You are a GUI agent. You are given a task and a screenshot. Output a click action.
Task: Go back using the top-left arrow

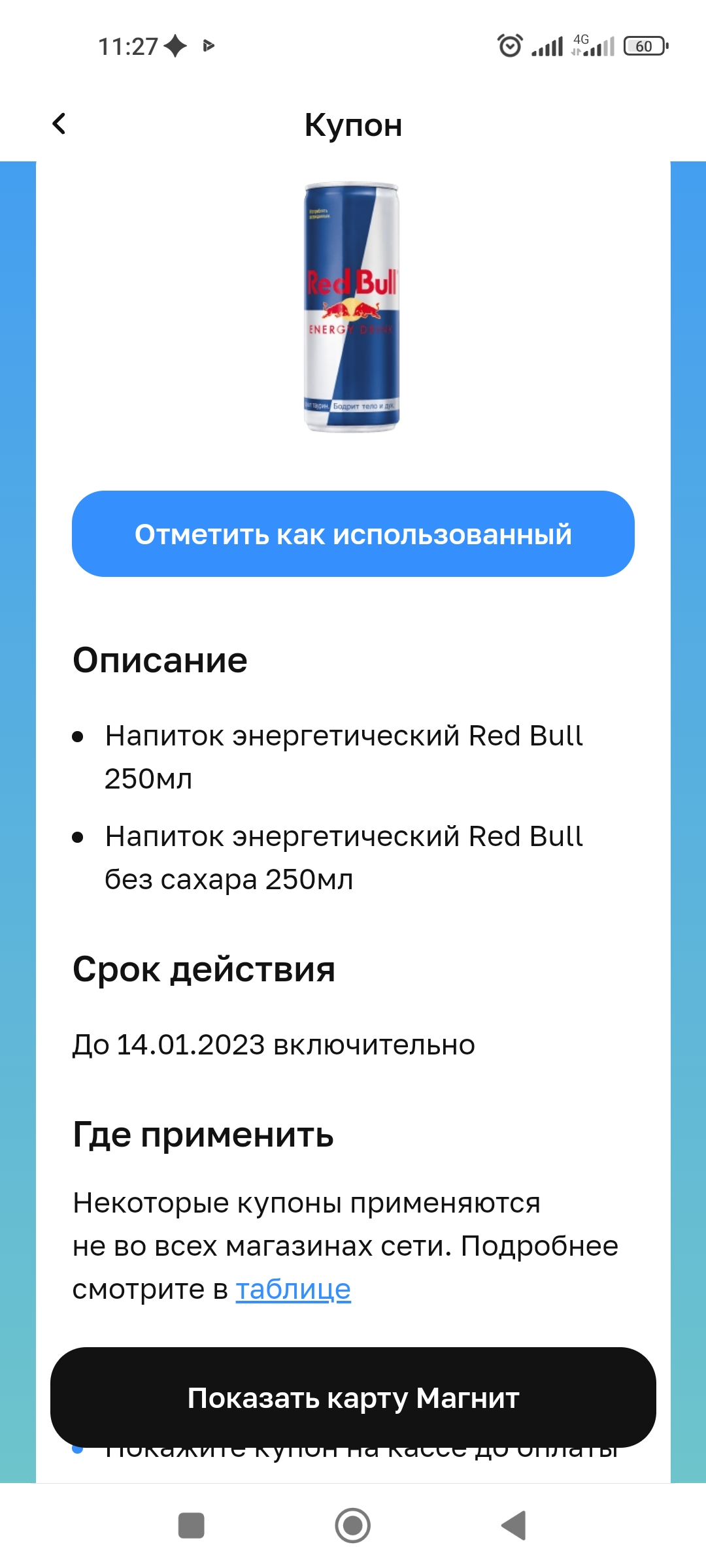[59, 123]
